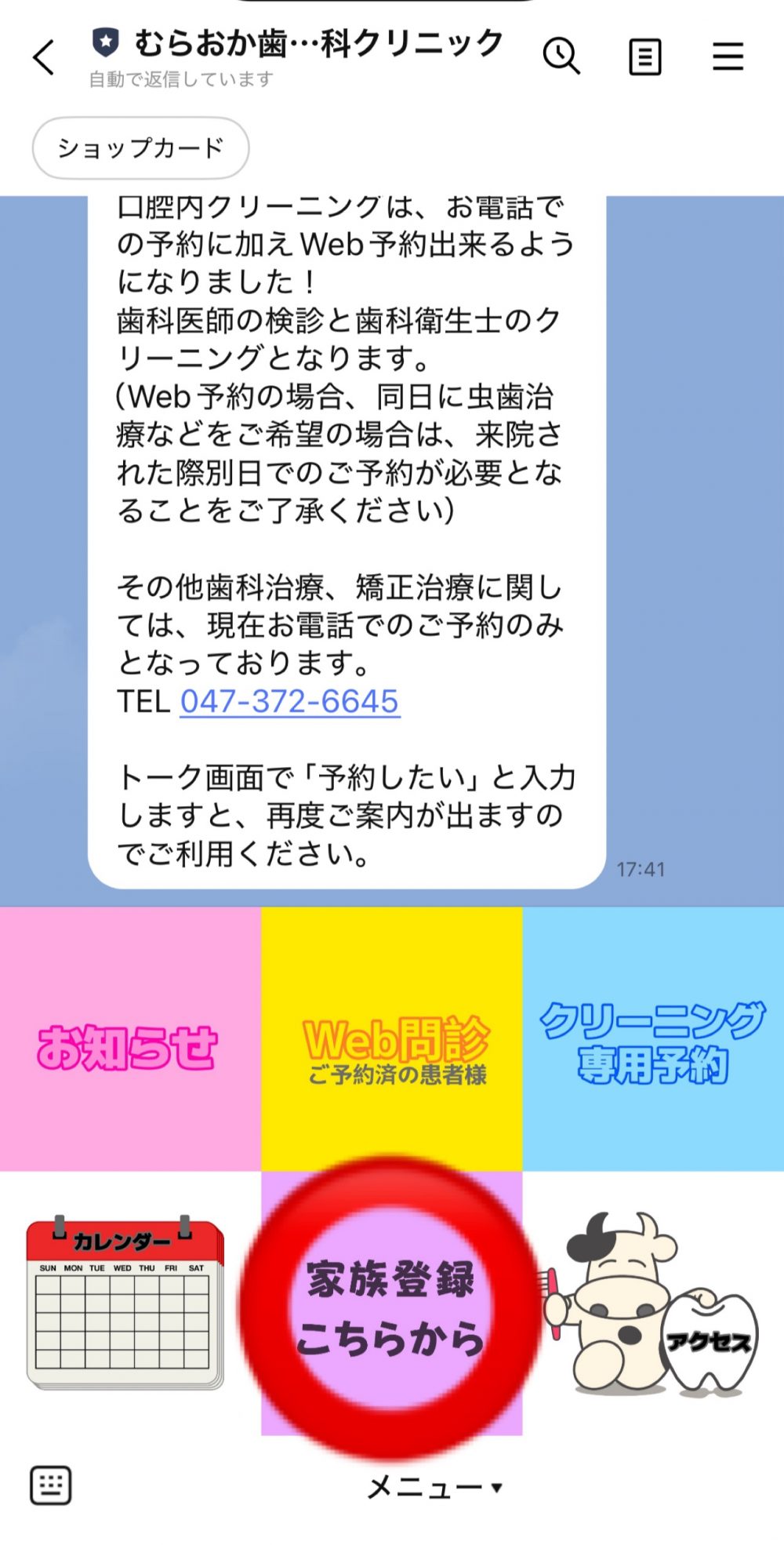This screenshot has width=784, height=1545.
Task: Open the hamburger chat menu
Action: [728, 56]
